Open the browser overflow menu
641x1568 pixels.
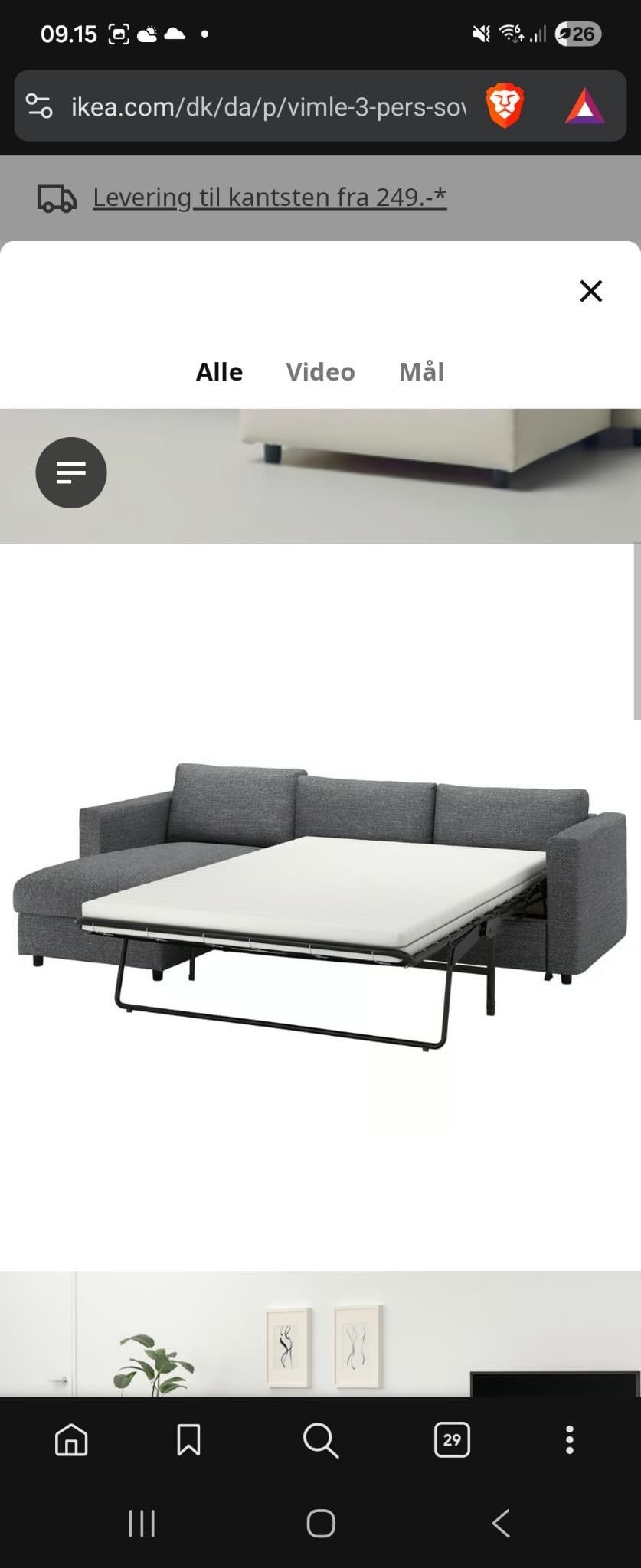[x=569, y=1440]
